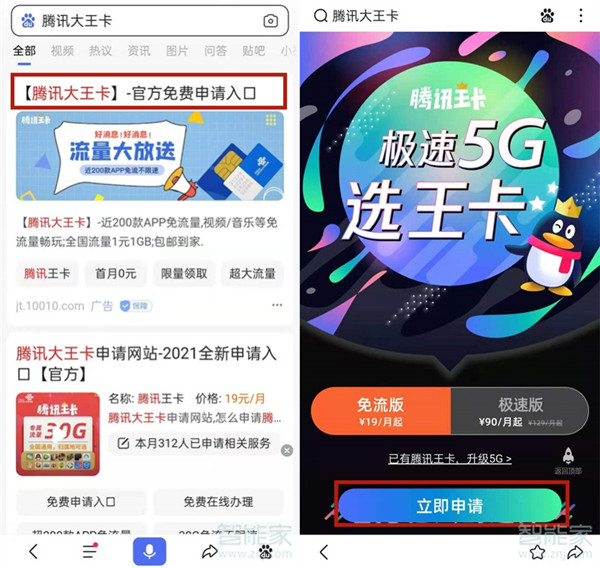Tap the 免费申请入口 button
The height and width of the screenshot is (568, 600).
tap(81, 502)
